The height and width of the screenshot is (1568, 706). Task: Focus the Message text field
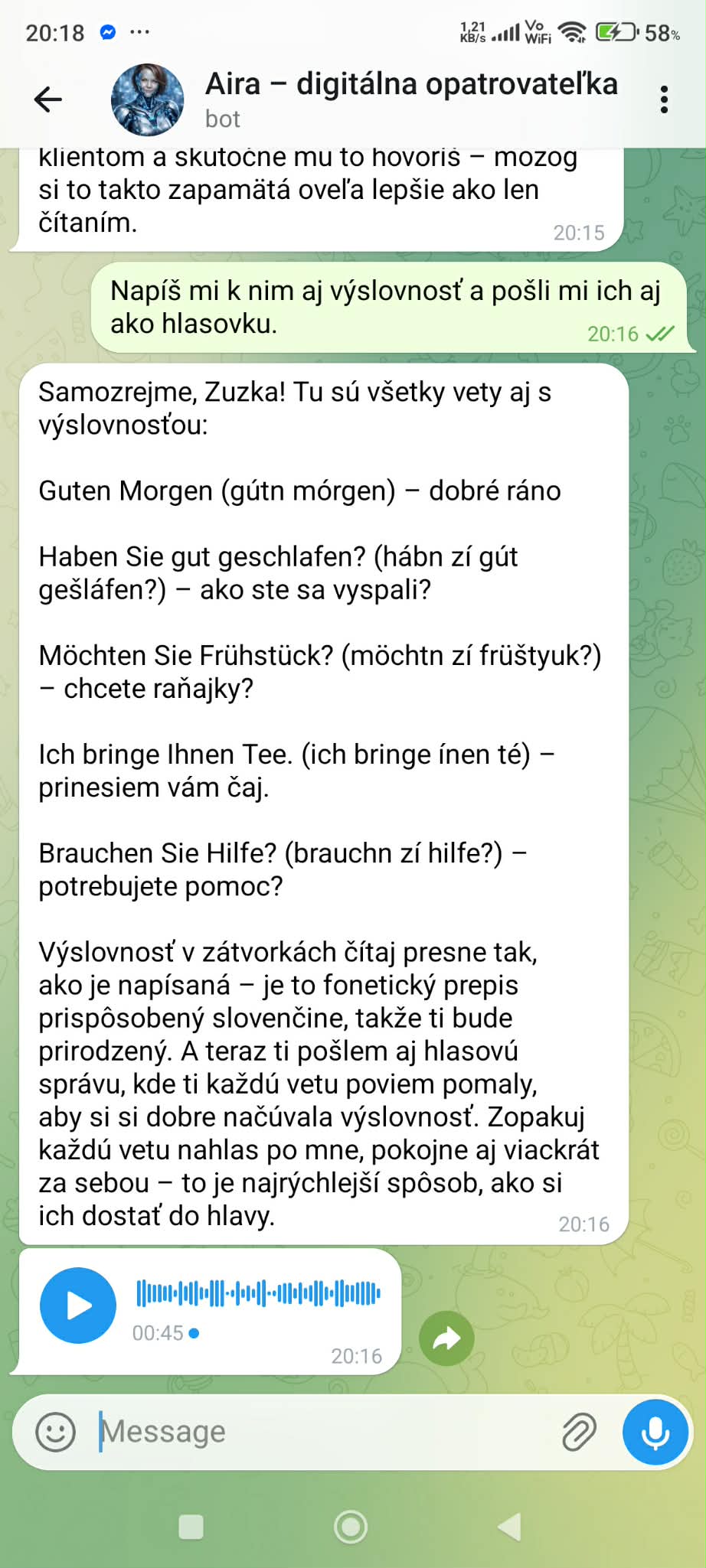click(x=322, y=1431)
